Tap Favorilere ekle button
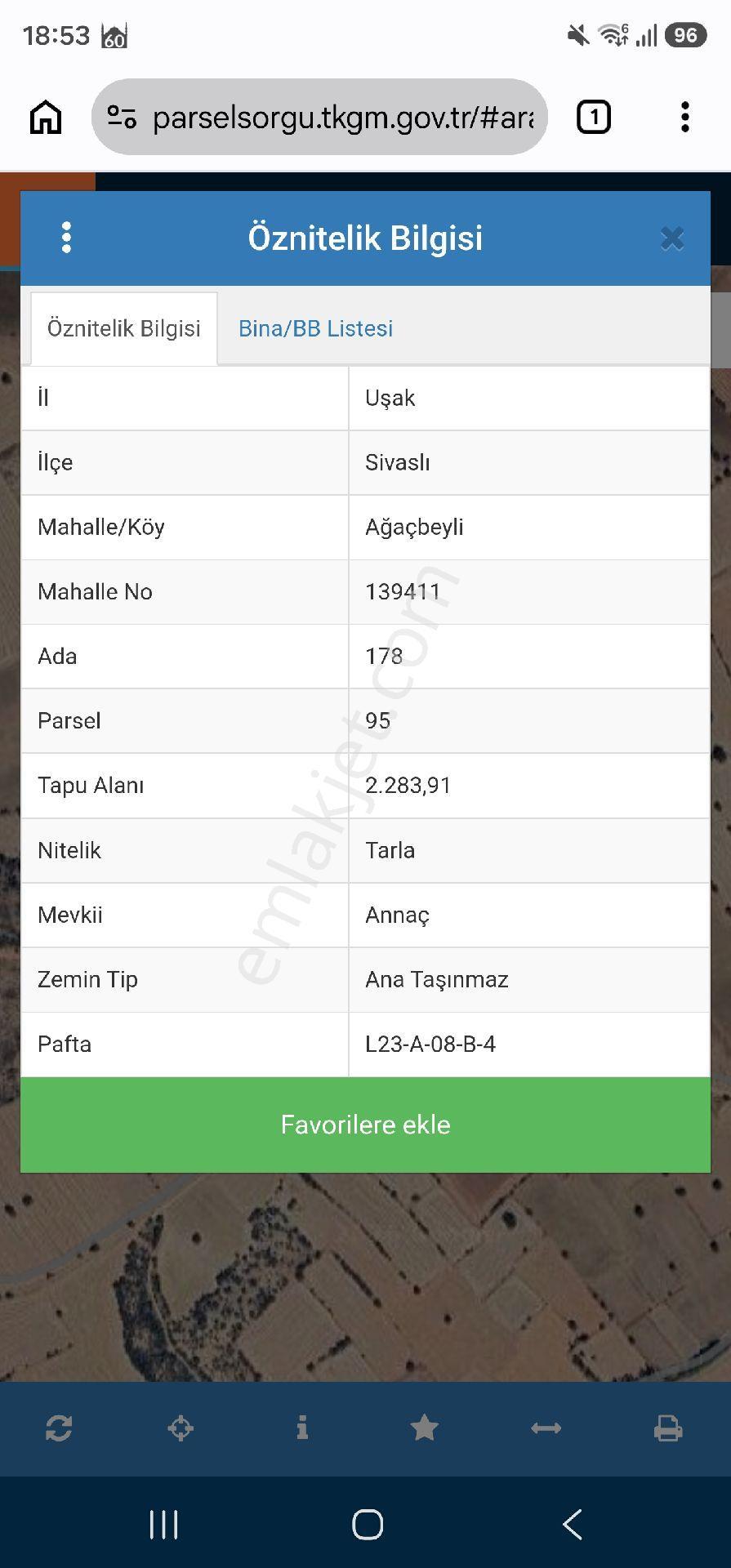The width and height of the screenshot is (731, 1568). [x=365, y=1125]
